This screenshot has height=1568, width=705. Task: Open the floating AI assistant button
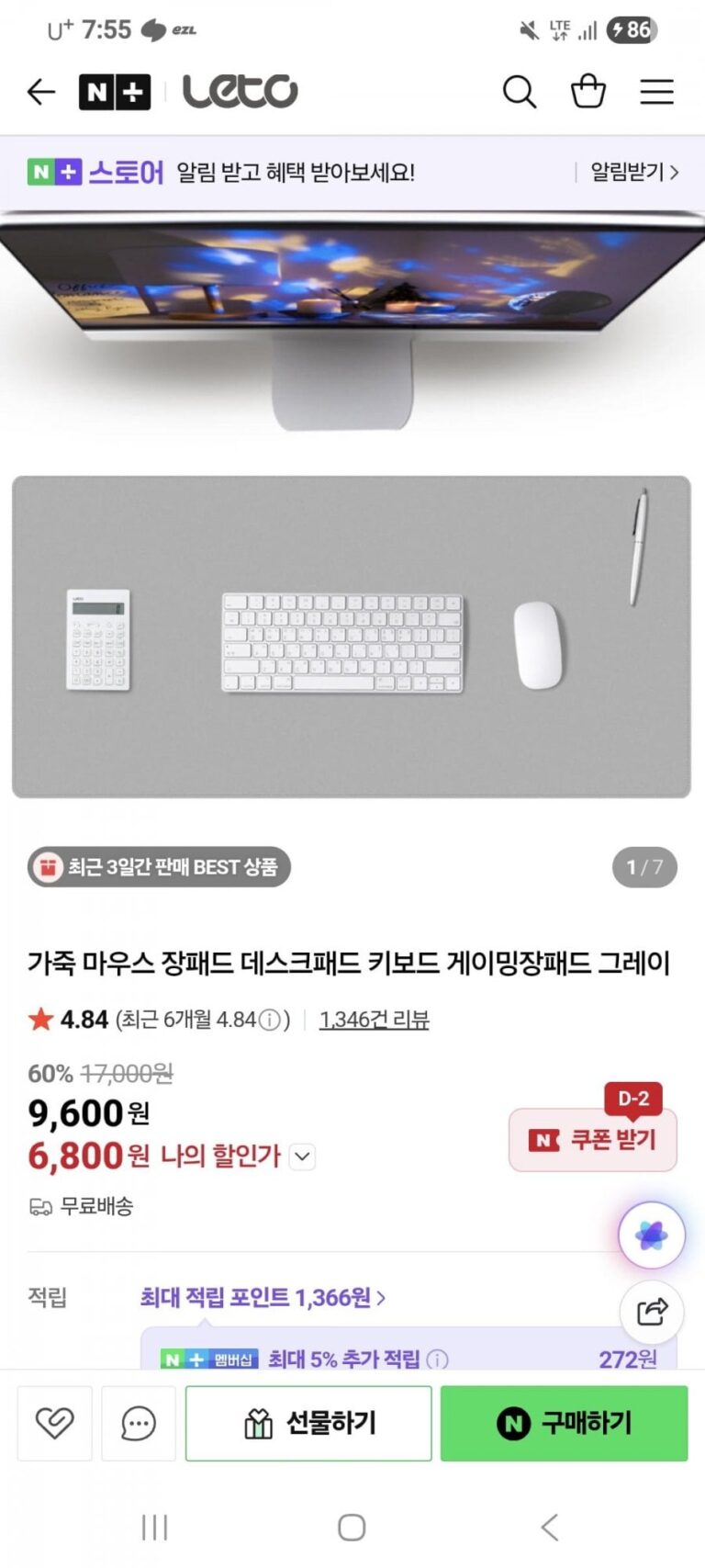[651, 1235]
